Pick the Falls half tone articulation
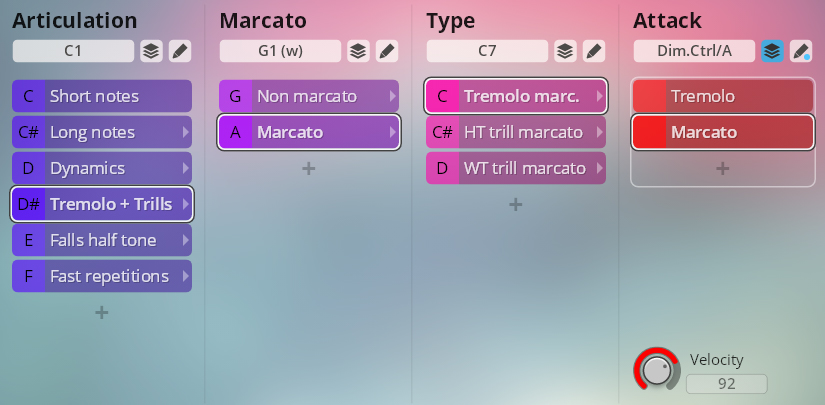The height and width of the screenshot is (405, 825). pos(102,240)
